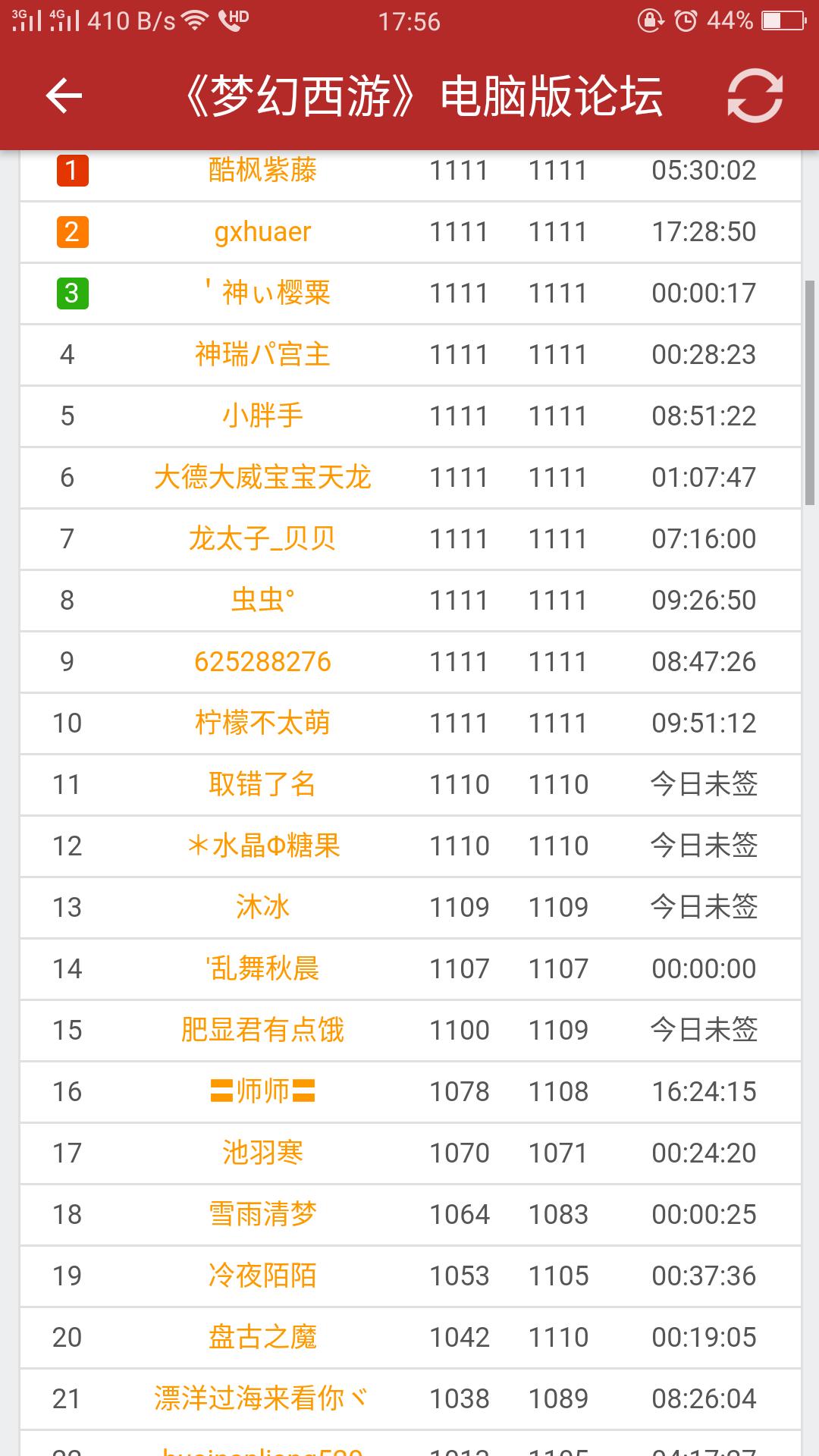Image resolution: width=819 pixels, height=1456 pixels.
Task: Open 神瑞パ宫主's profile
Action: point(262,355)
